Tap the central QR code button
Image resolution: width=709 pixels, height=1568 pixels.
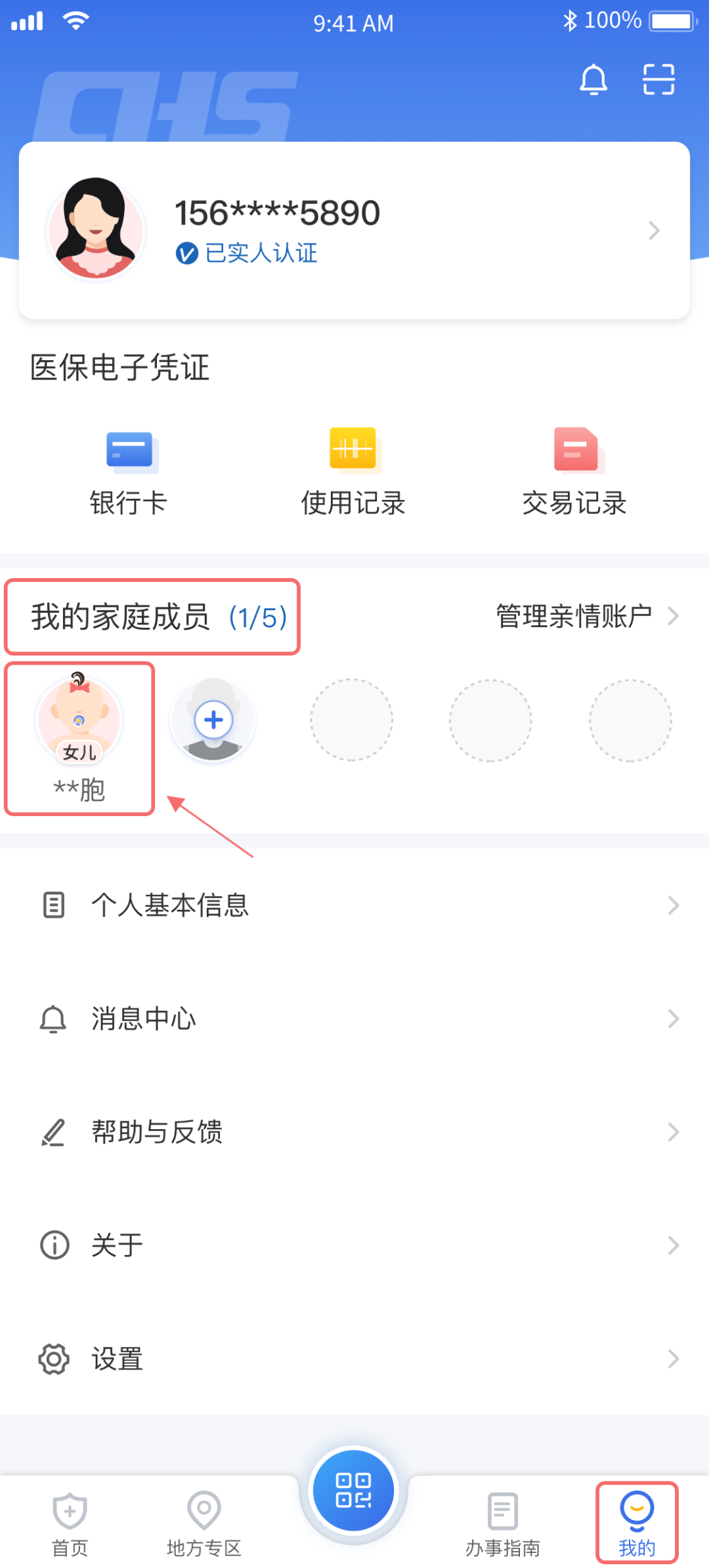pos(353,1491)
